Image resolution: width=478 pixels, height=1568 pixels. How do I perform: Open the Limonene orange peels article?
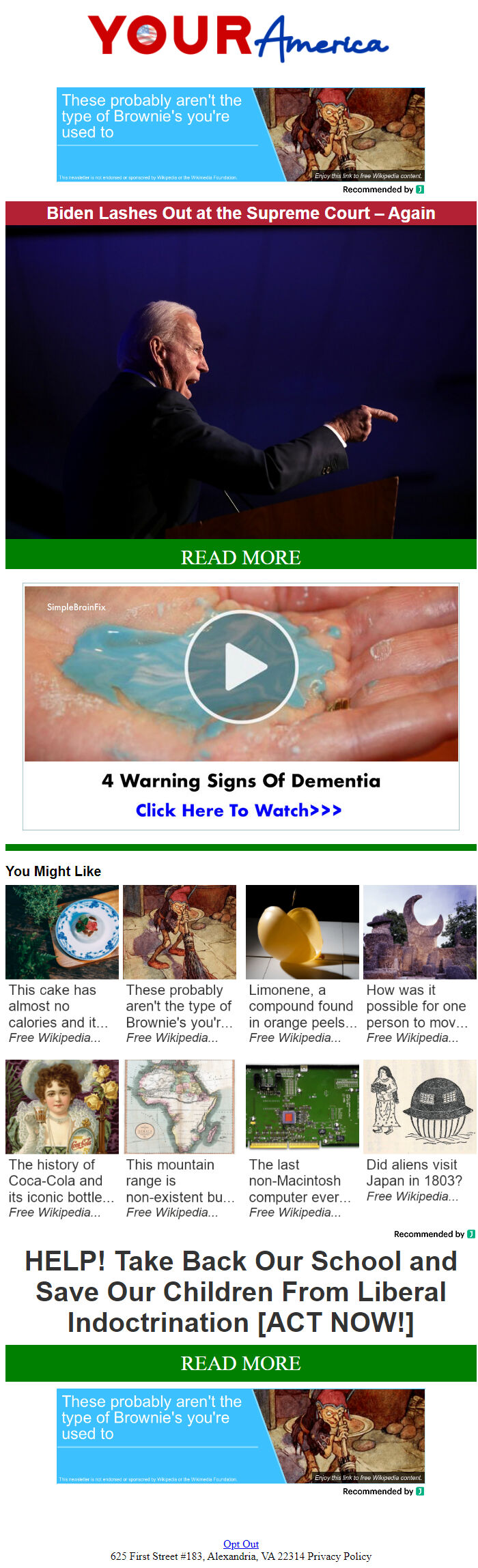302,1006
